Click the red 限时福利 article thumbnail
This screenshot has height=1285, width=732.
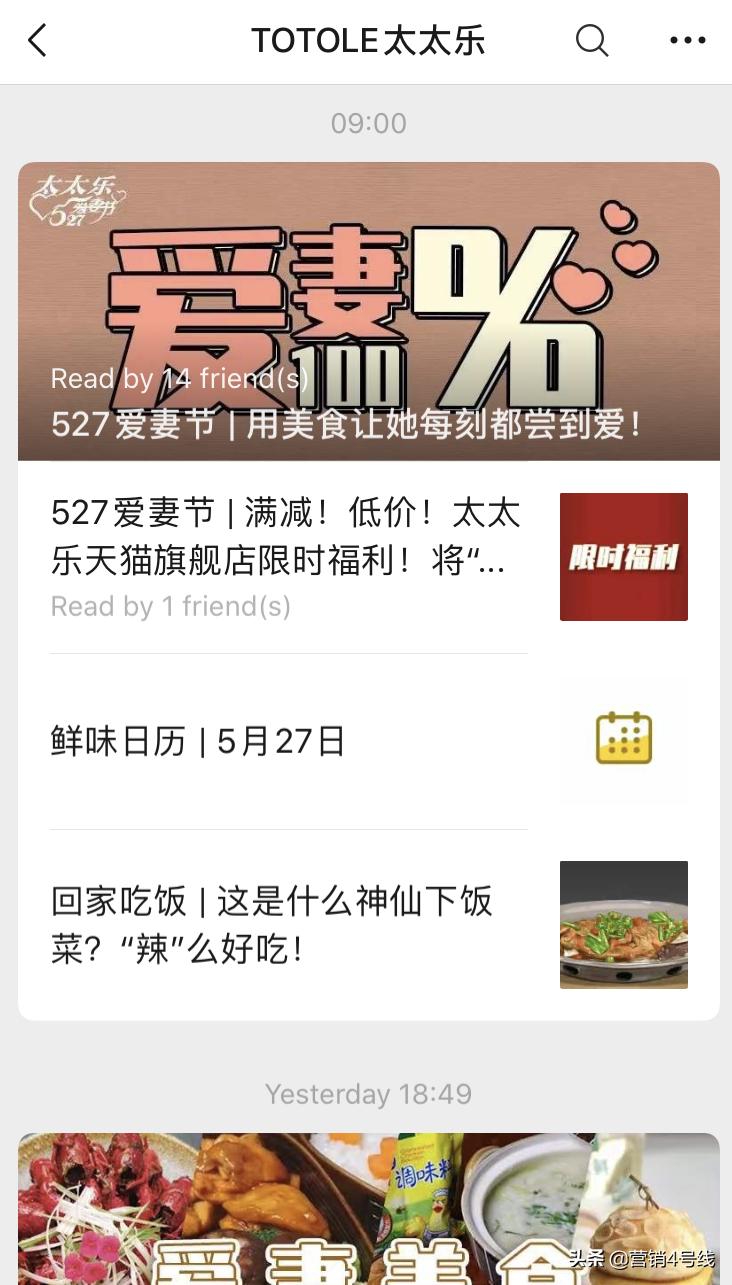click(x=623, y=556)
